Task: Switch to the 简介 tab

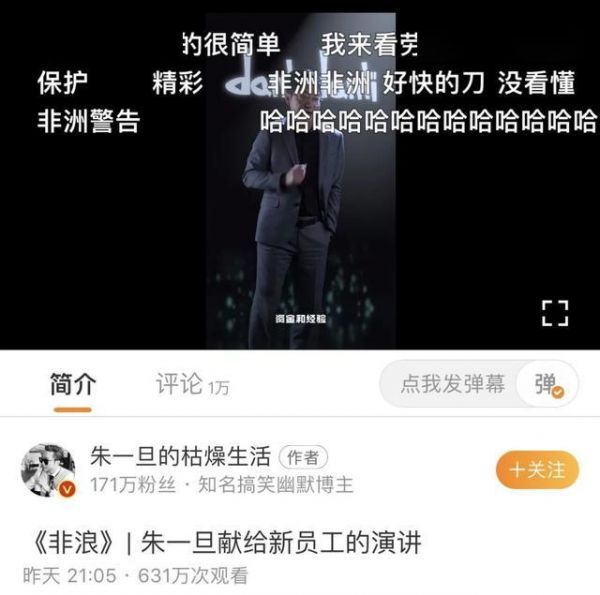Action: point(73,384)
